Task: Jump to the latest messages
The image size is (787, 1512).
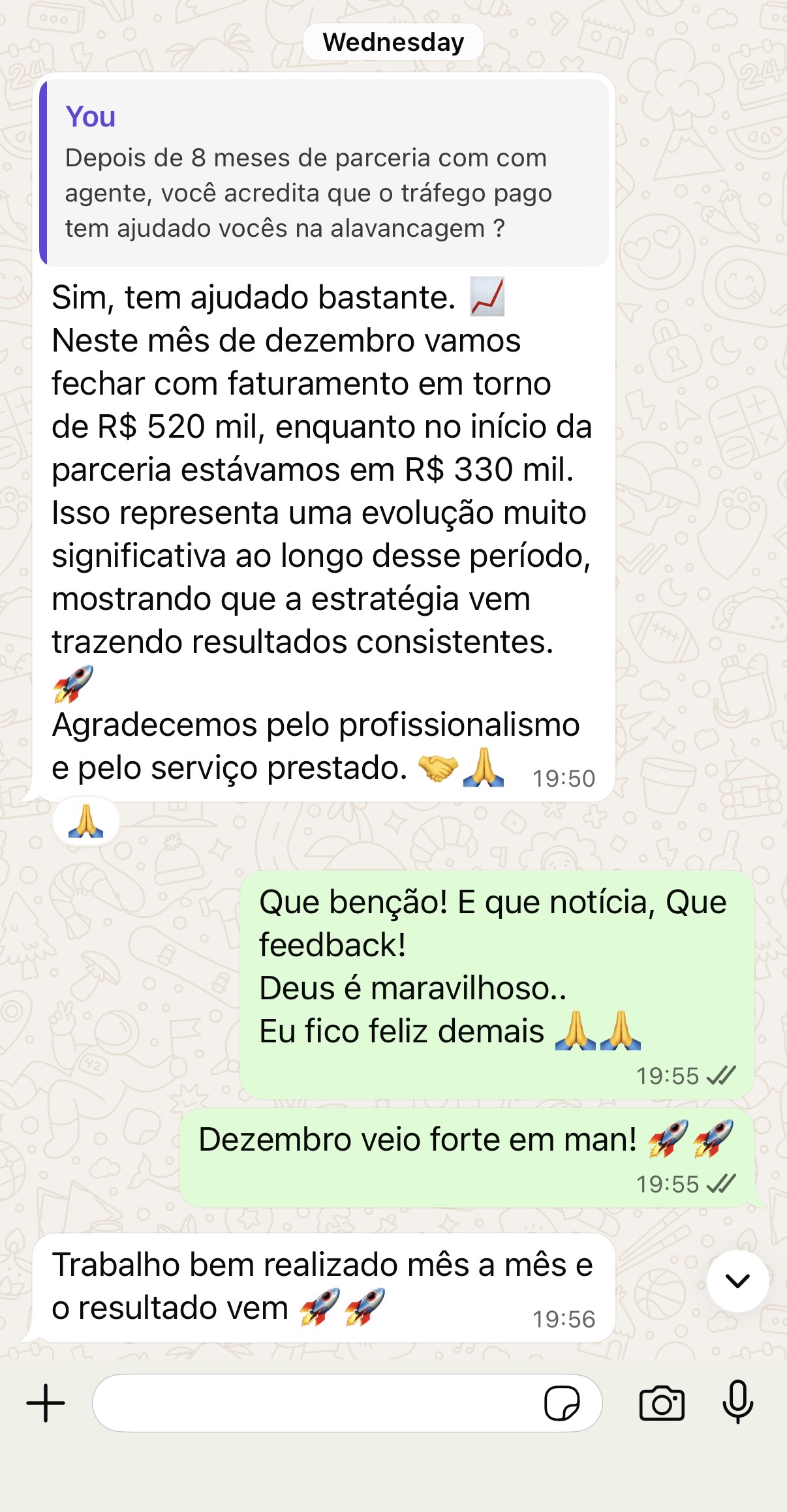Action: [737, 1281]
